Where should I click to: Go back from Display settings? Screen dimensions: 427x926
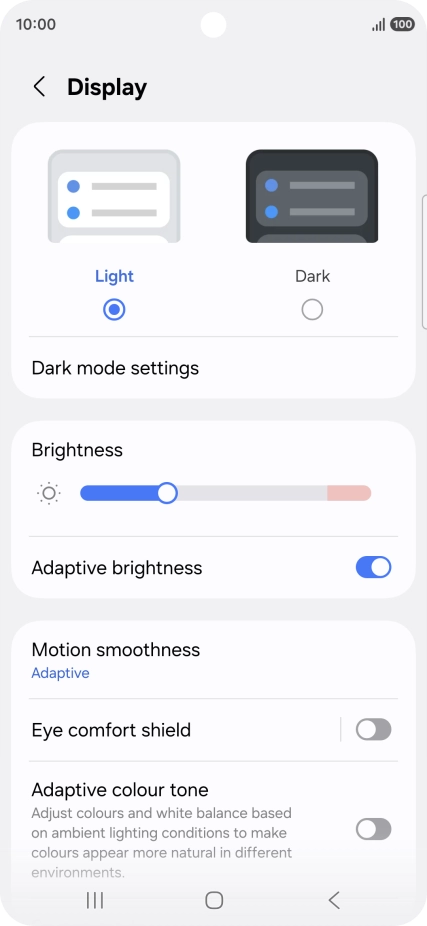[39, 87]
